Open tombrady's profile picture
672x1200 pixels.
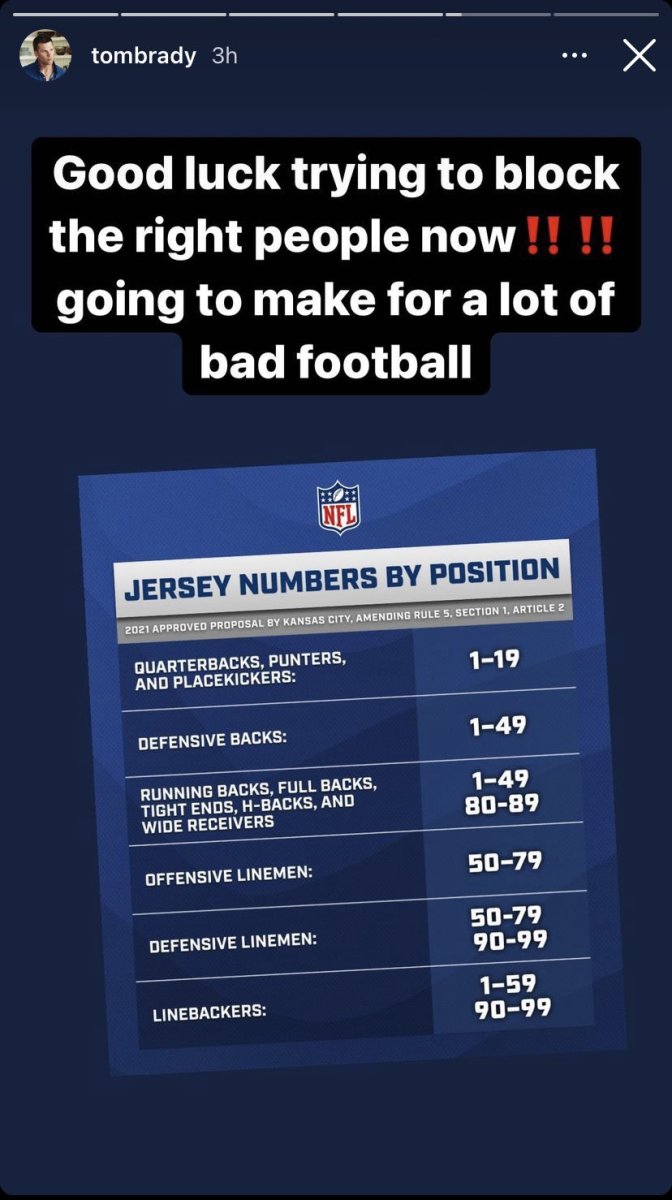[45, 56]
